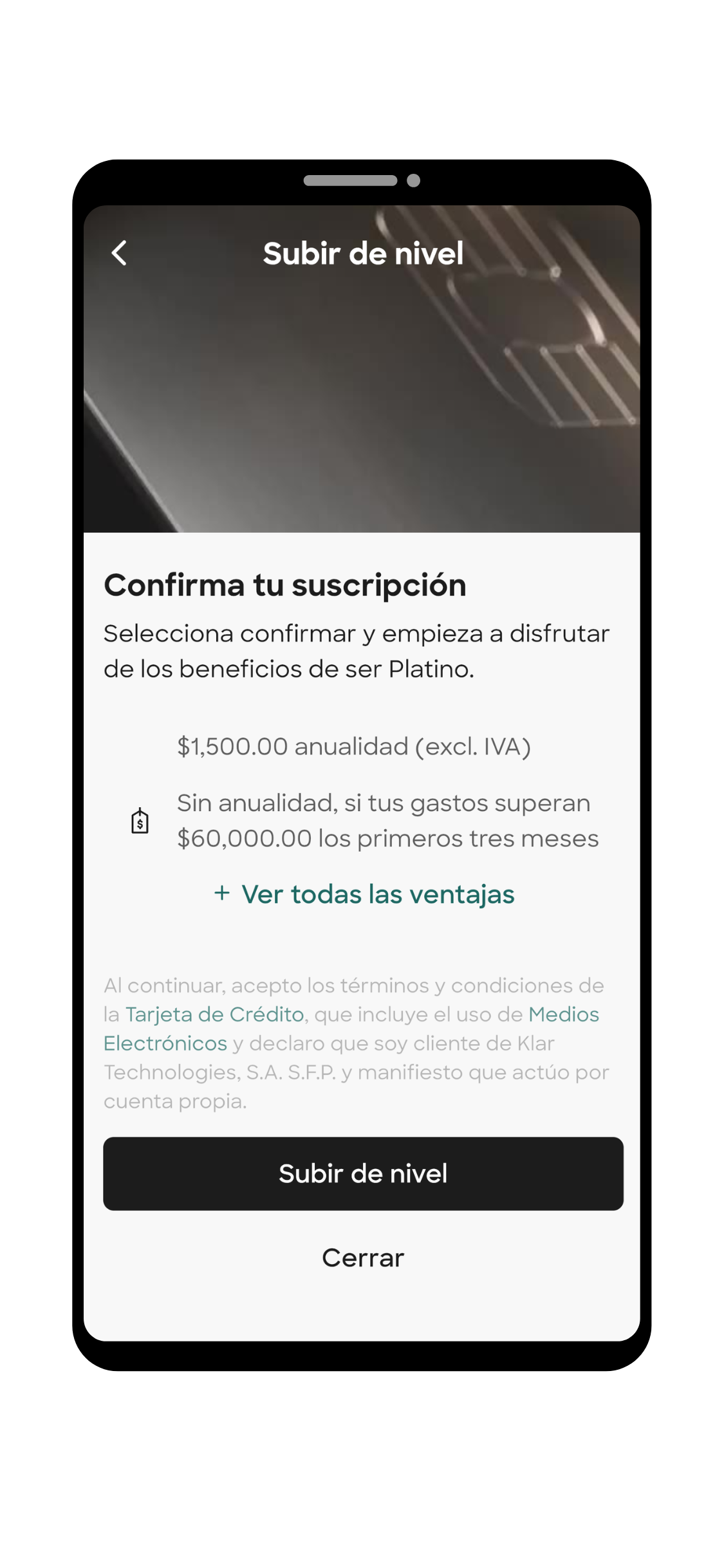Dismiss the screen with Cerrar
This screenshot has height=1568, width=724.
point(363,1258)
